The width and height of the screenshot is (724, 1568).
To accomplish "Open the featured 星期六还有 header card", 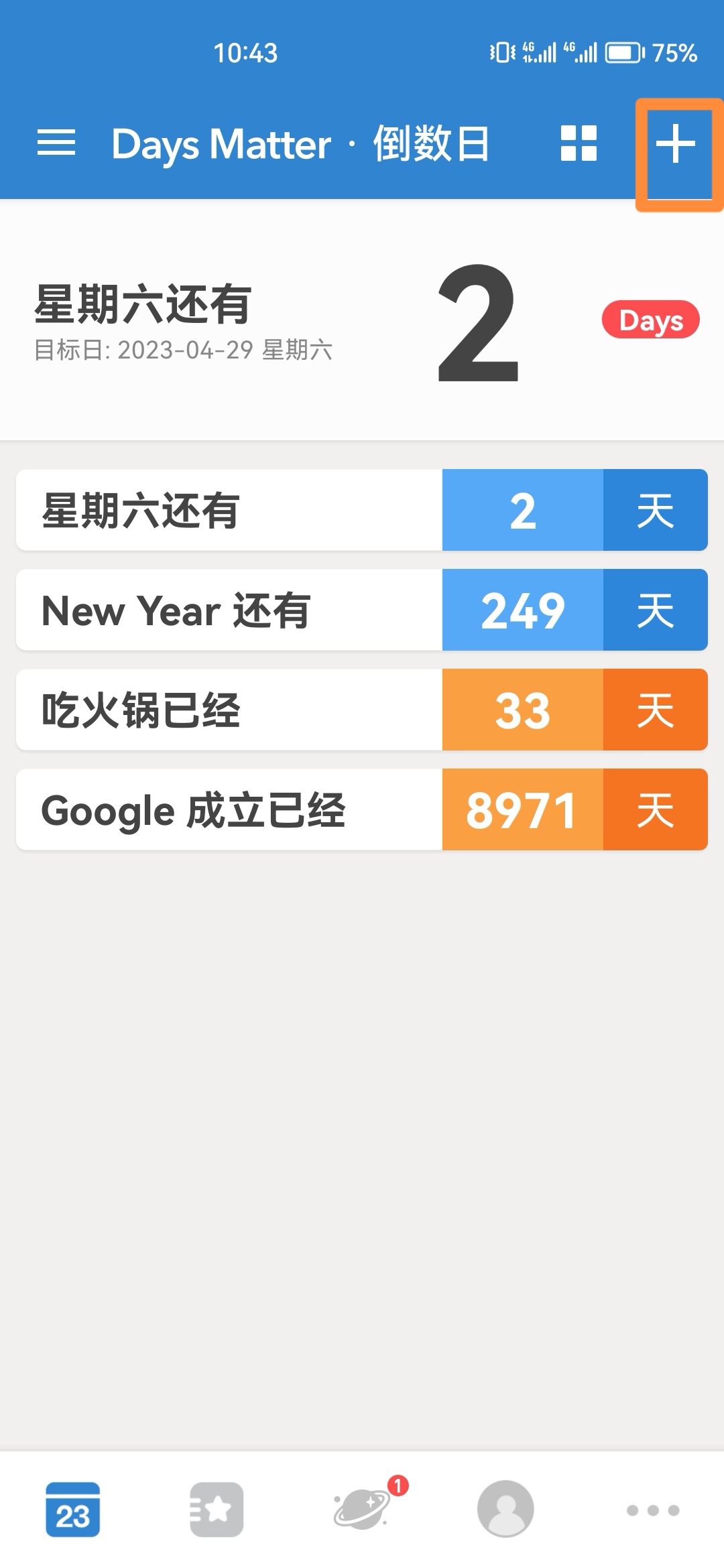I will point(362,322).
